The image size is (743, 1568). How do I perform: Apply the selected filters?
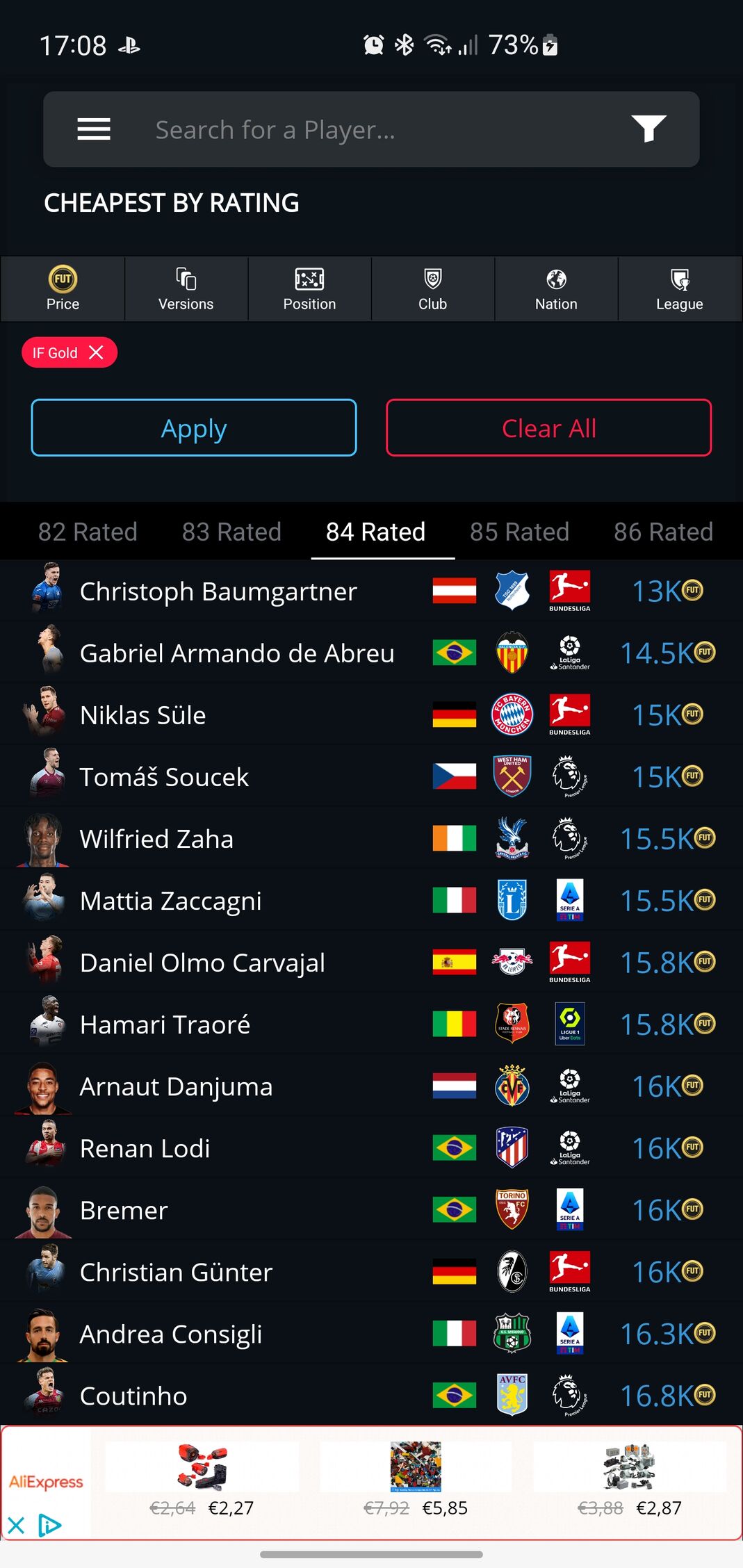[194, 428]
